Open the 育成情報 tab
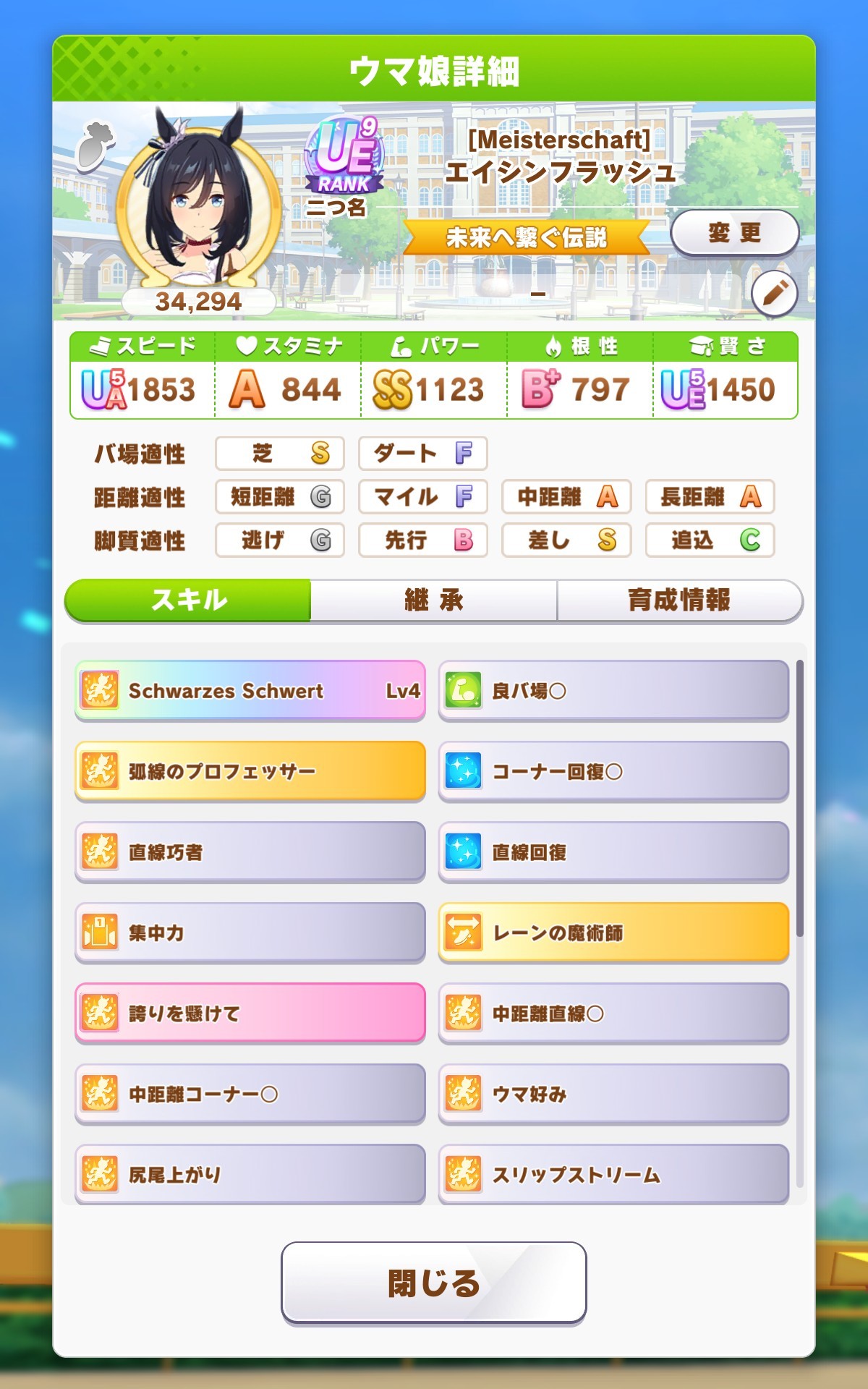 (679, 600)
